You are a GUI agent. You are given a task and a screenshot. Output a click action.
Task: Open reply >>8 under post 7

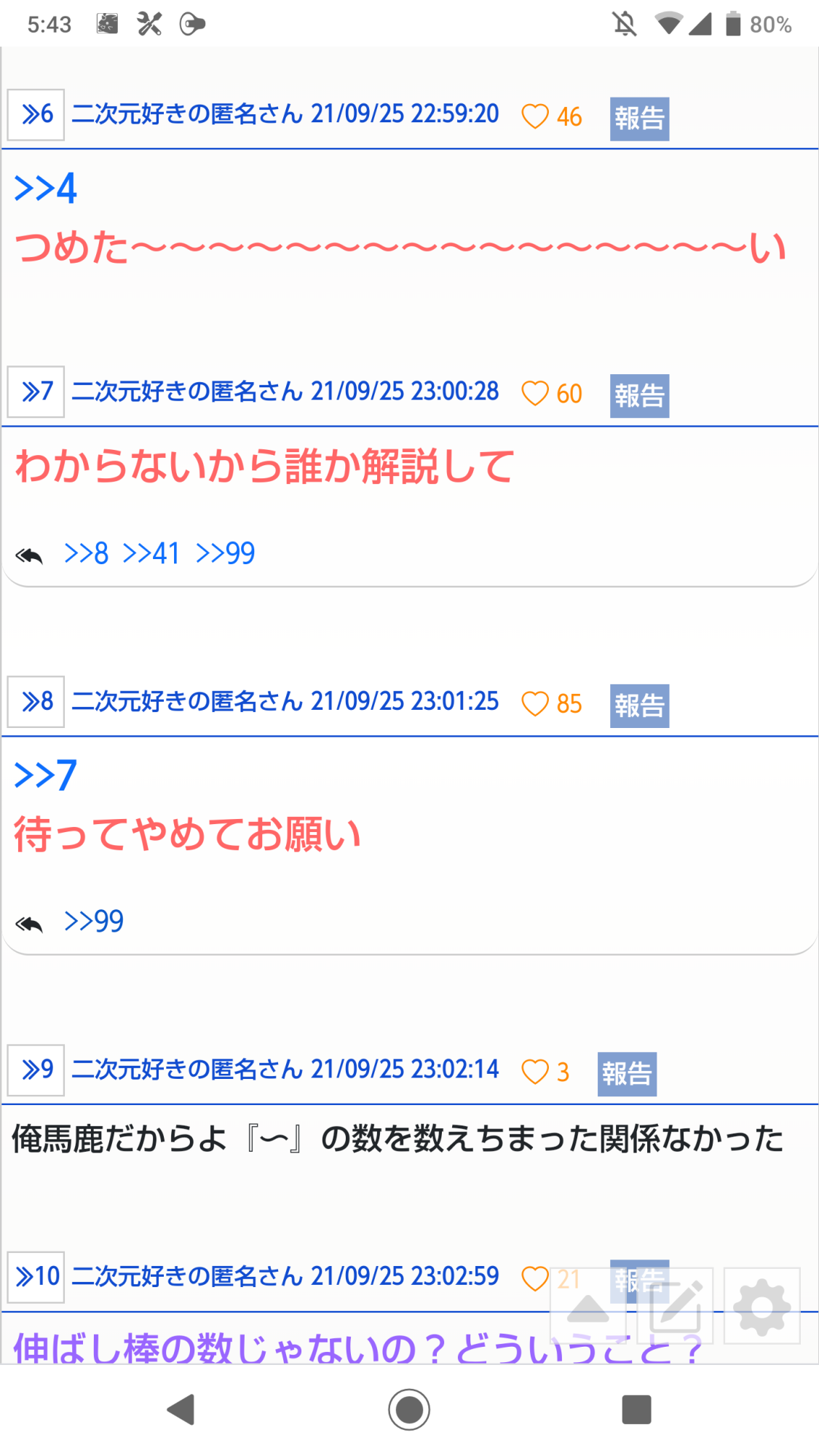tap(86, 554)
